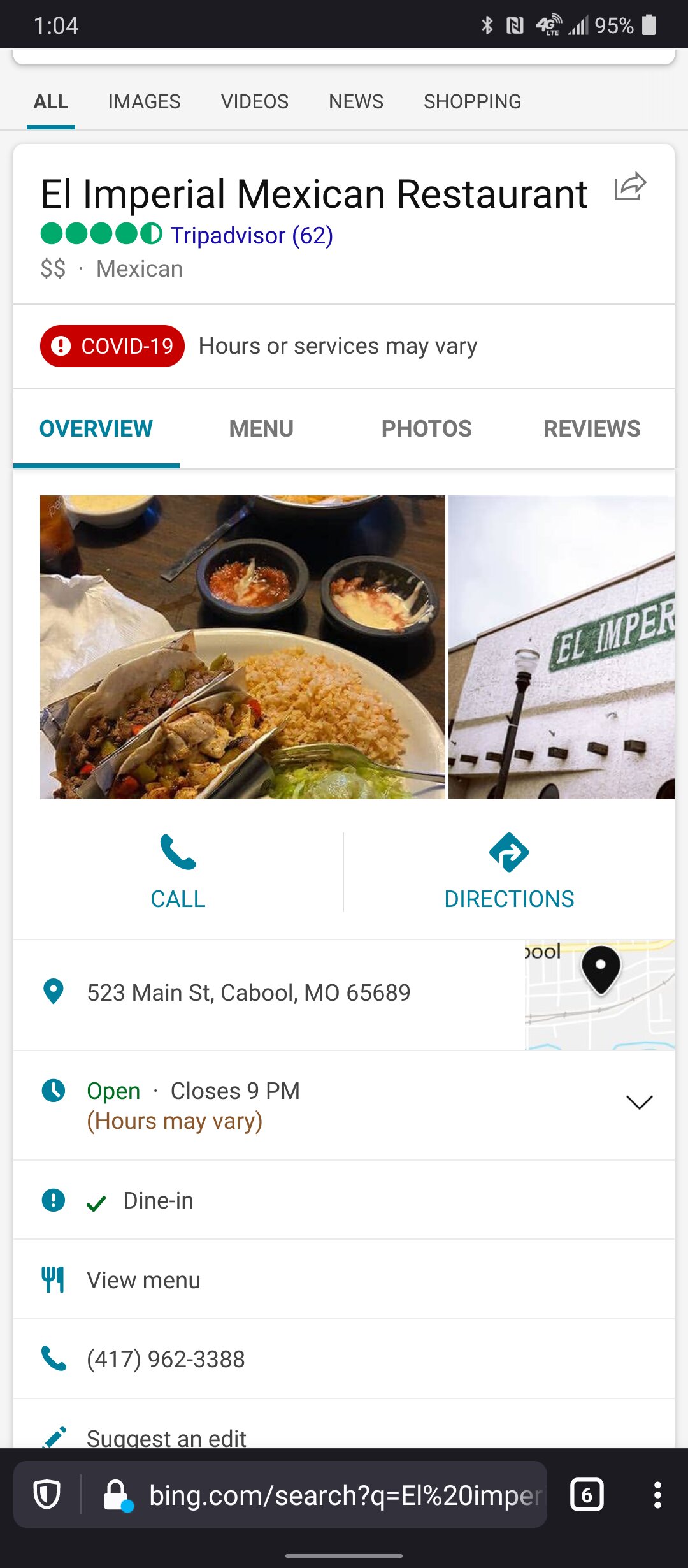Tap the Directions arrow icon
The image size is (688, 1568).
pos(509,852)
